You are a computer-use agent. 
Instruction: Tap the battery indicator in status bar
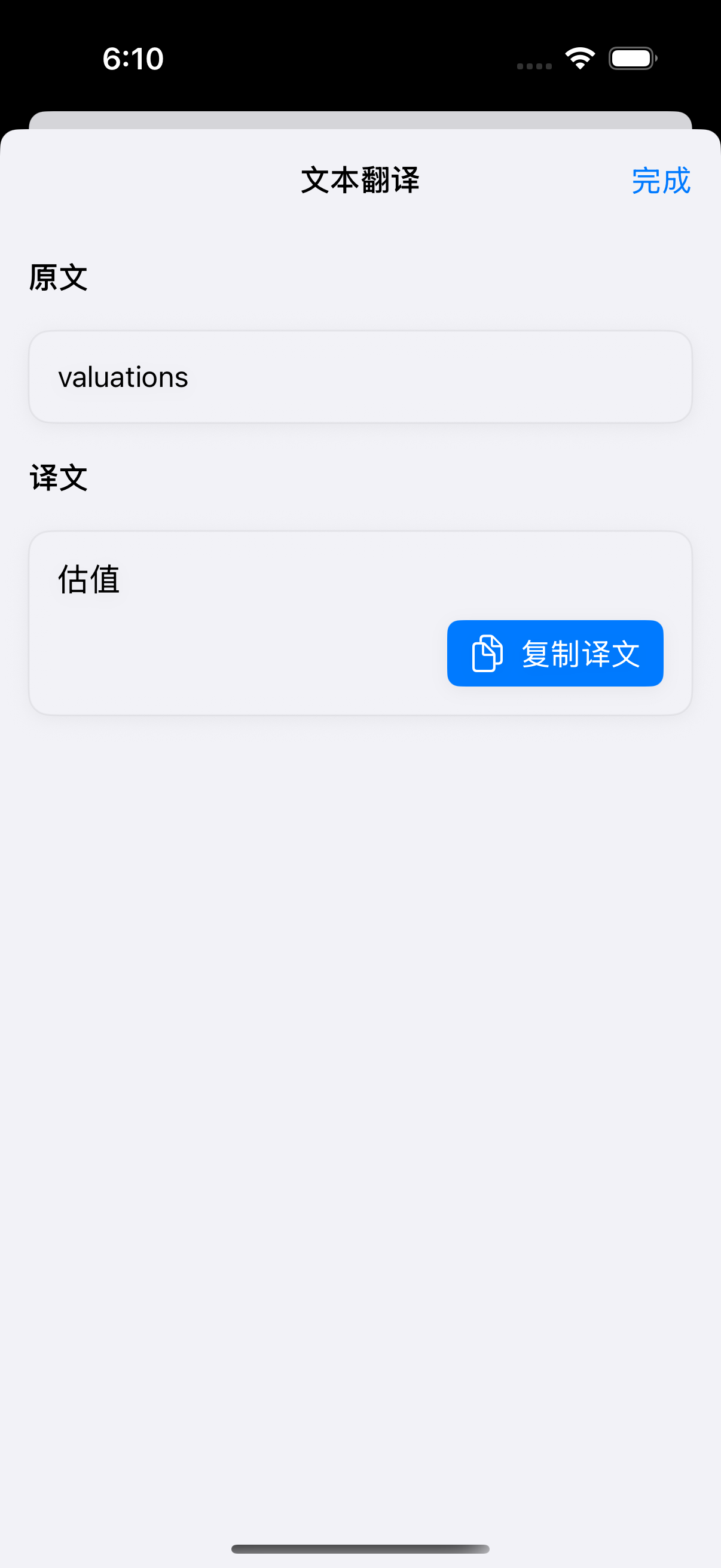coord(632,57)
